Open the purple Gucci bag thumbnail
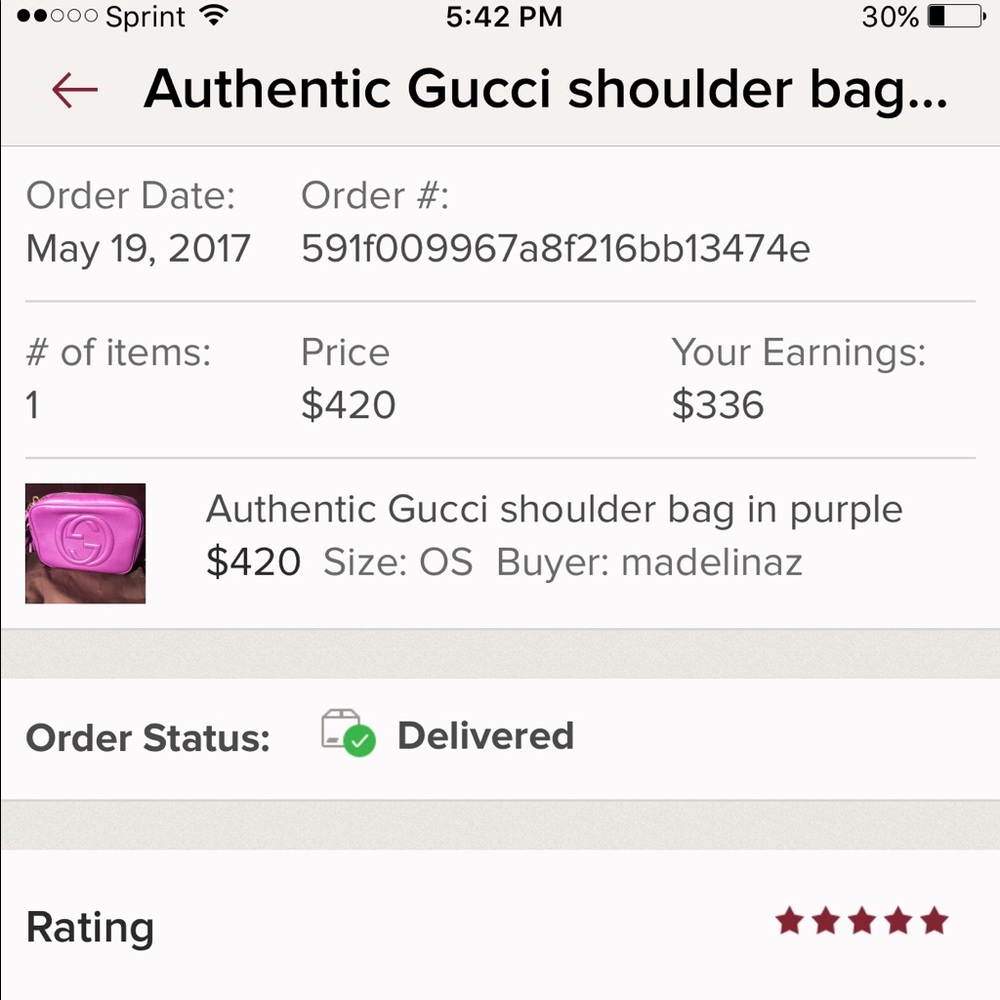The image size is (1000, 1000). pyautogui.click(x=85, y=543)
